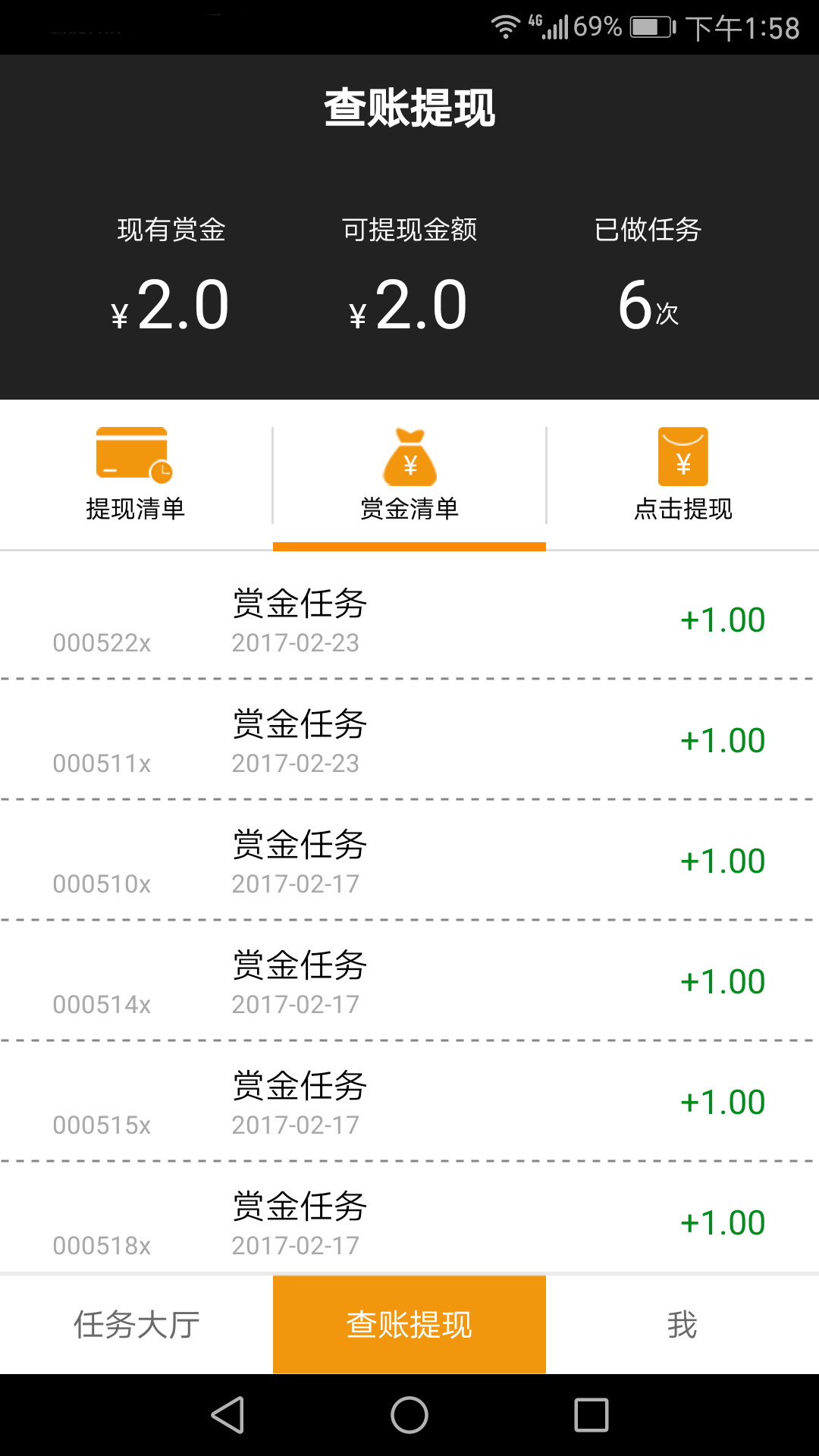Tap bounty entry 000518x
This screenshot has height=1456, width=819.
409,1222
